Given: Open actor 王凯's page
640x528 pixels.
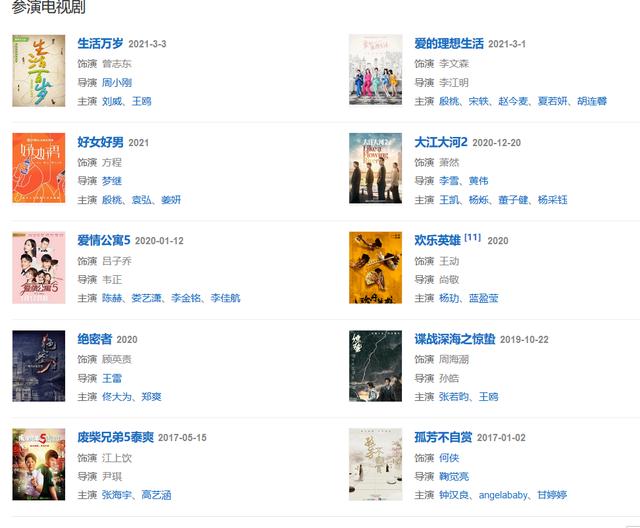Looking at the screenshot, I should tap(449, 200).
